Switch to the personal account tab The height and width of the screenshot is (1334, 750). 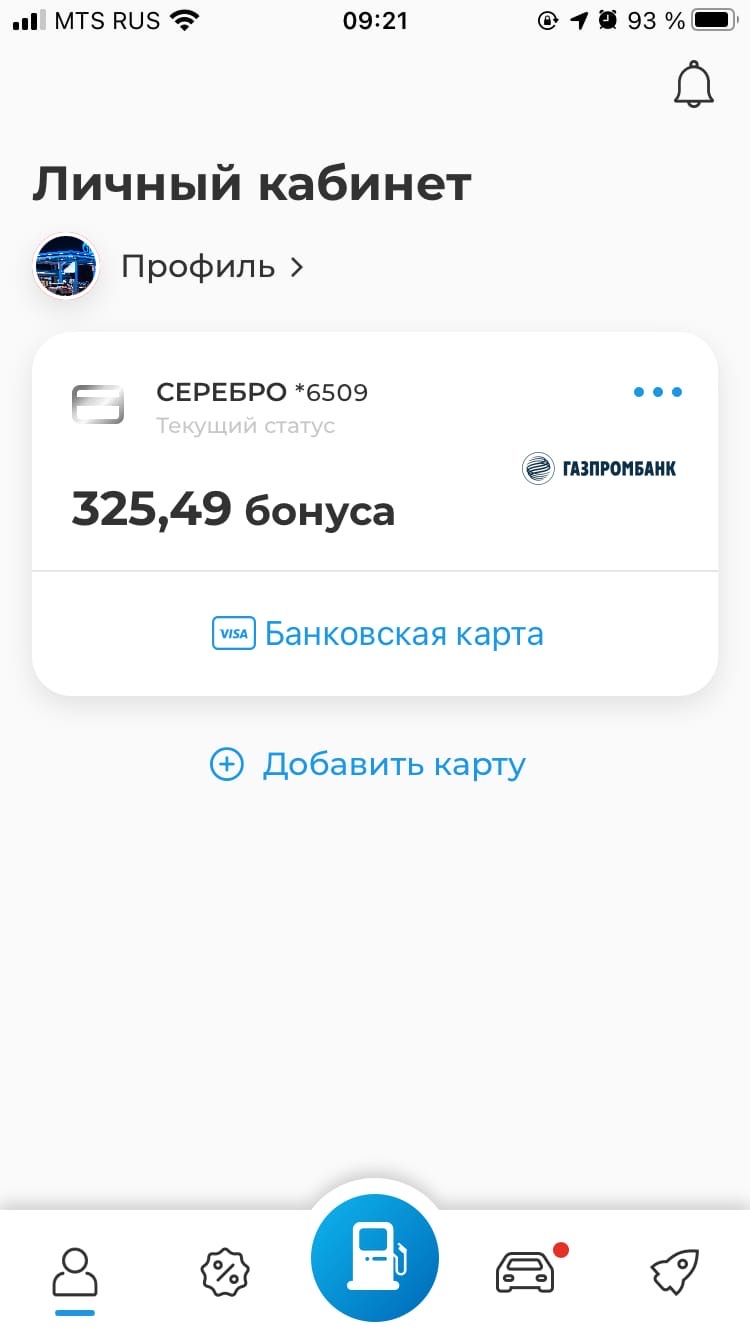[x=75, y=1272]
